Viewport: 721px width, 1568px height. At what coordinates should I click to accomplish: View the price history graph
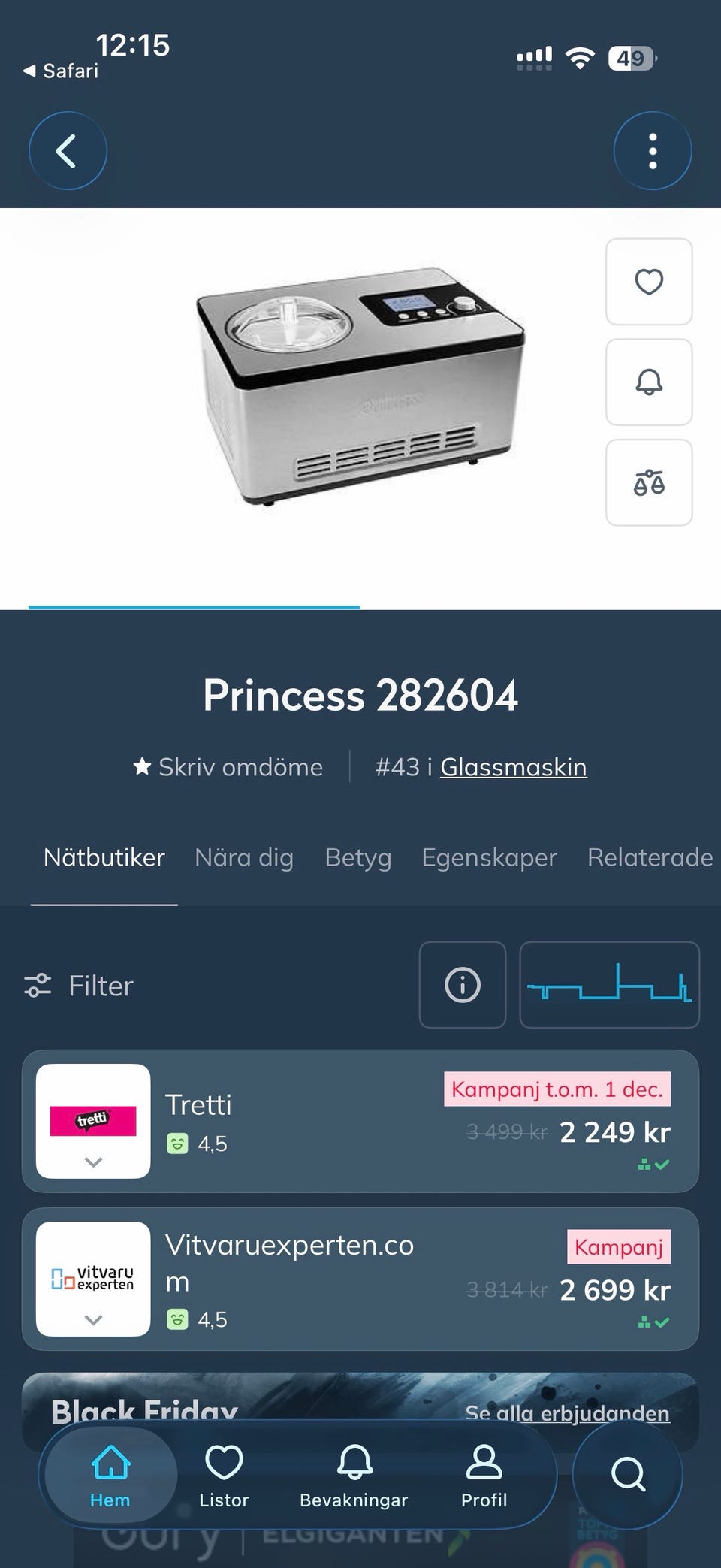coord(609,985)
